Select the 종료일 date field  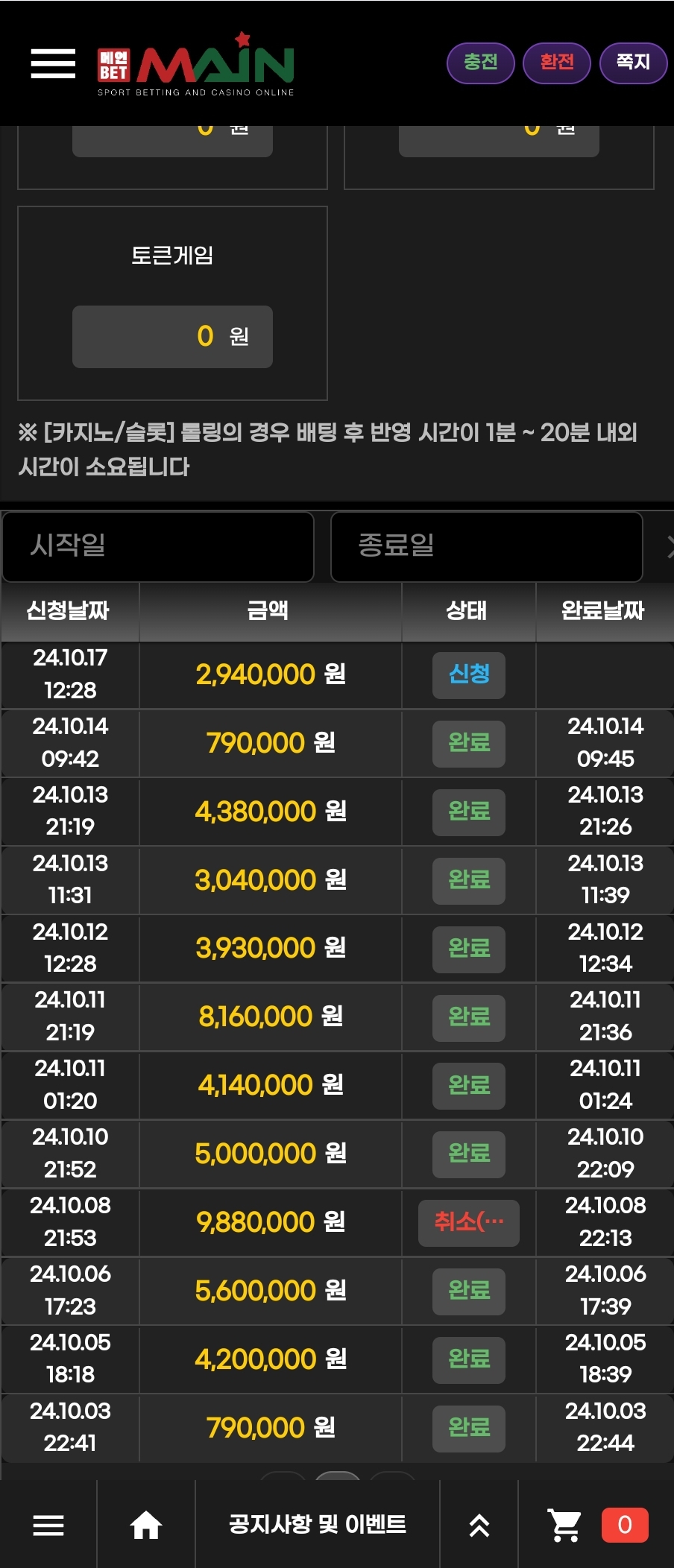click(x=486, y=546)
